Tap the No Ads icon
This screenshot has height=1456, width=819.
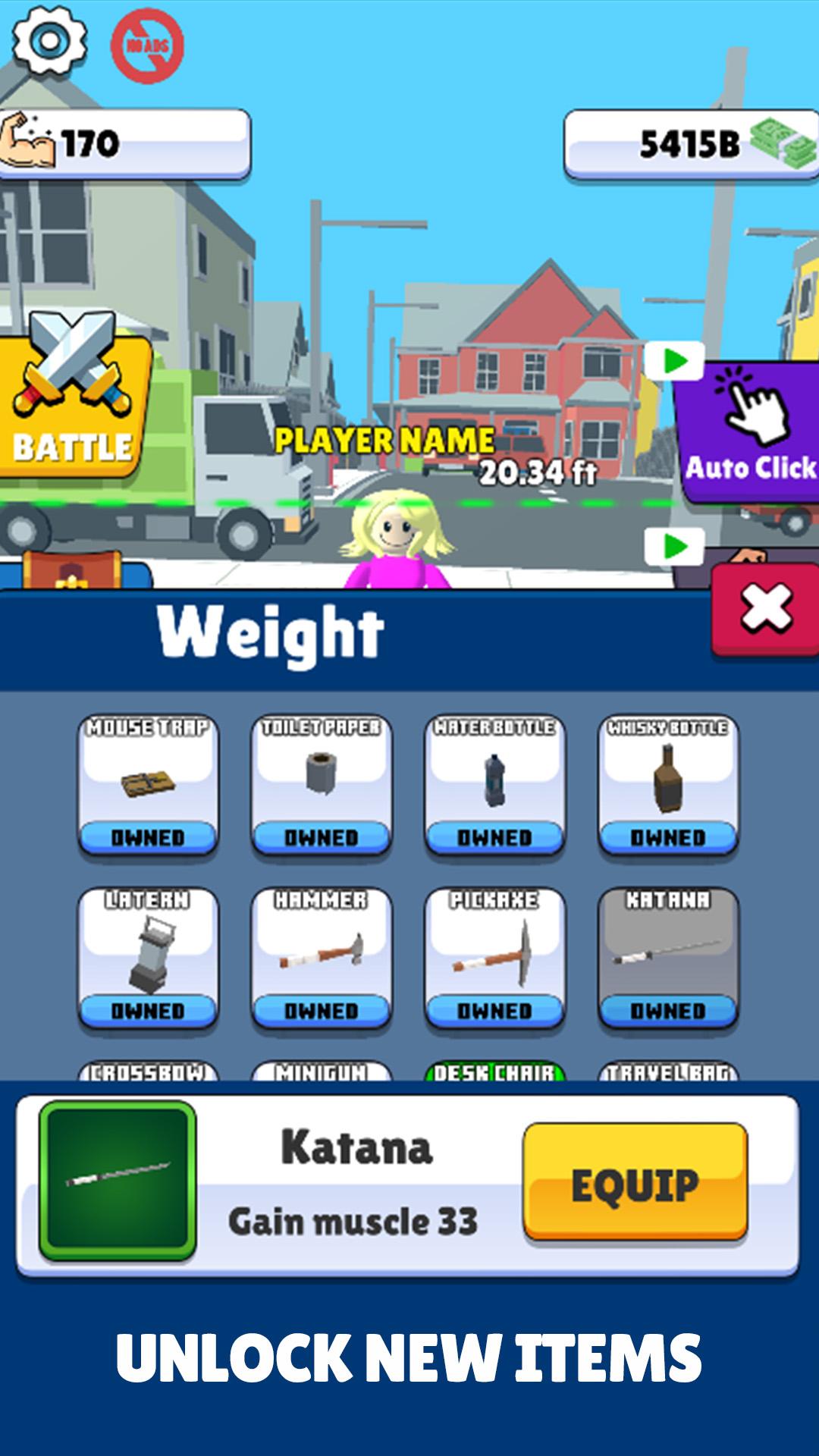pyautogui.click(x=148, y=45)
